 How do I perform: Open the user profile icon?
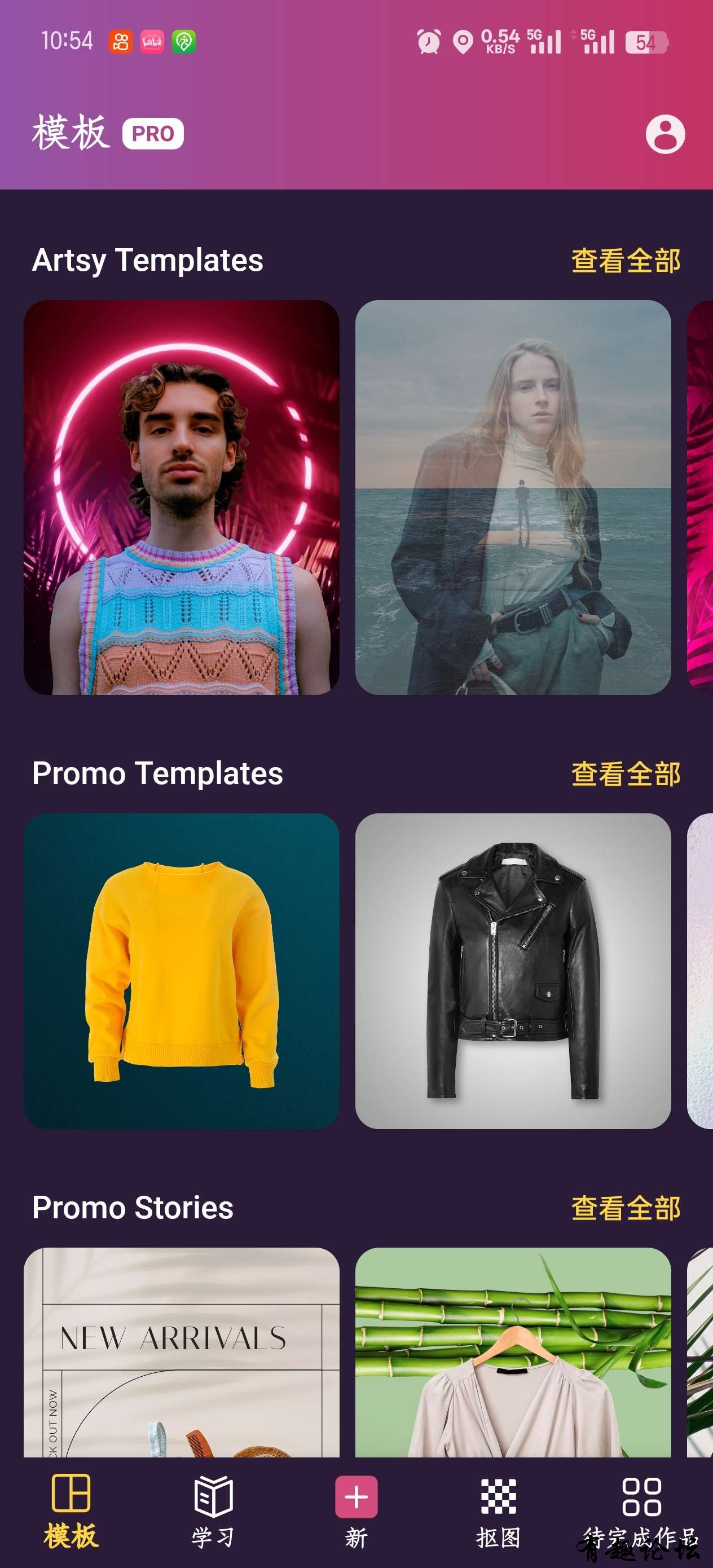[665, 134]
